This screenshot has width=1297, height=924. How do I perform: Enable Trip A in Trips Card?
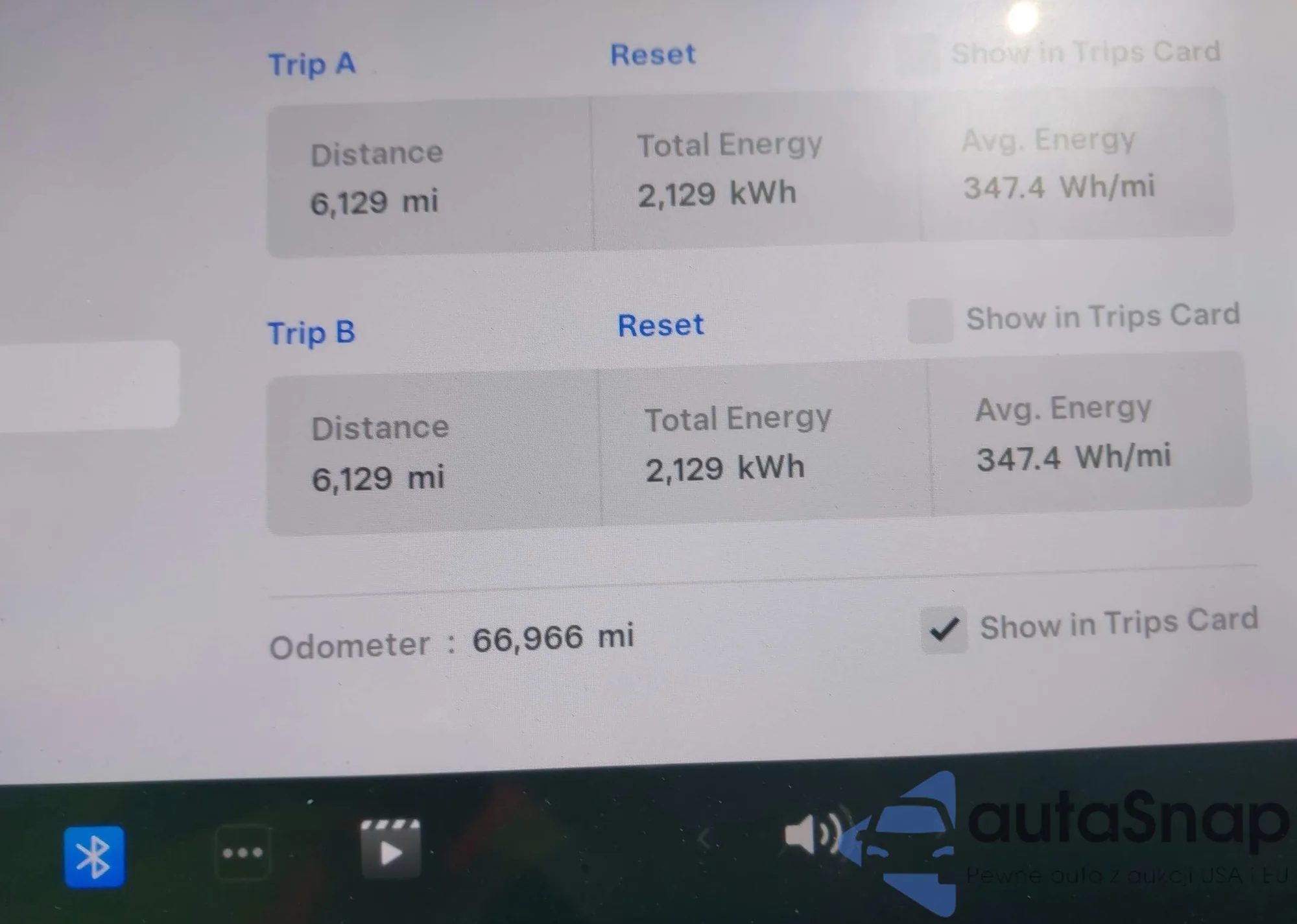(x=917, y=56)
